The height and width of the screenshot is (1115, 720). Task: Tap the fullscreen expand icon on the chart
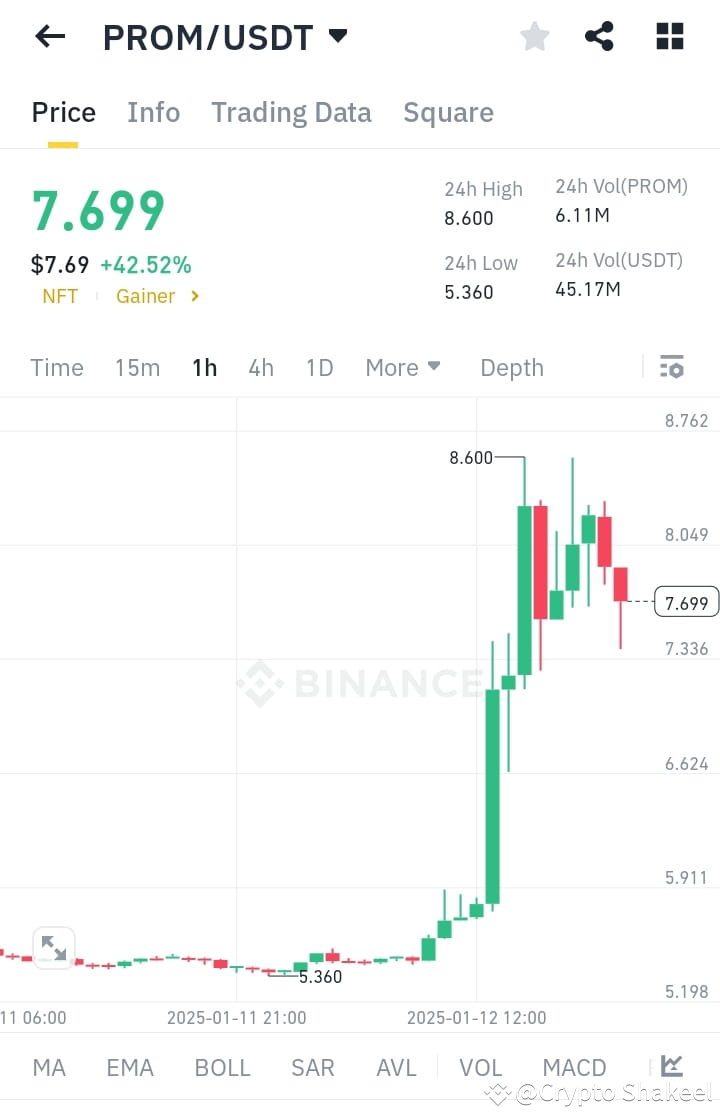[53, 947]
